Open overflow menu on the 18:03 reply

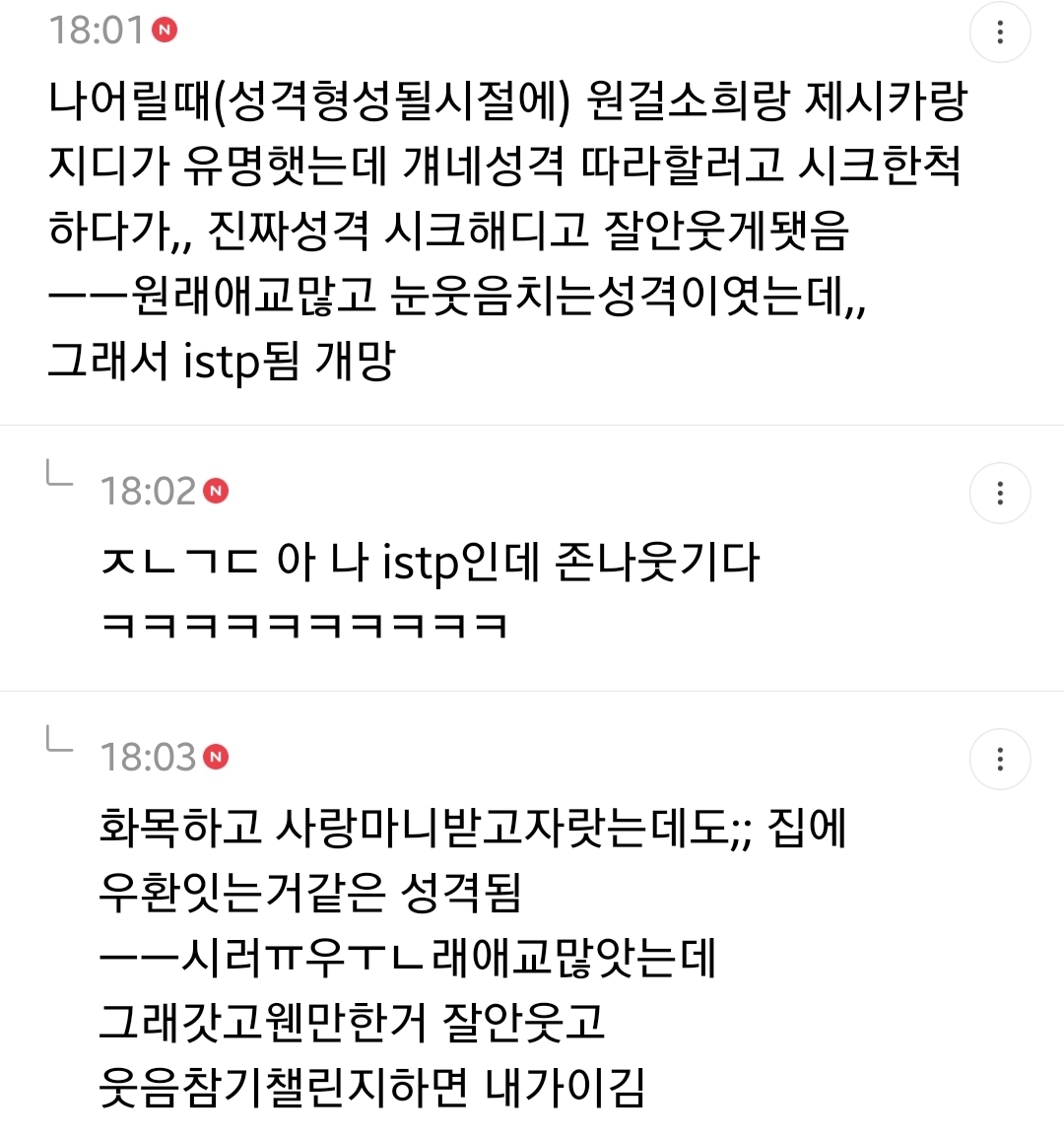point(1000,759)
